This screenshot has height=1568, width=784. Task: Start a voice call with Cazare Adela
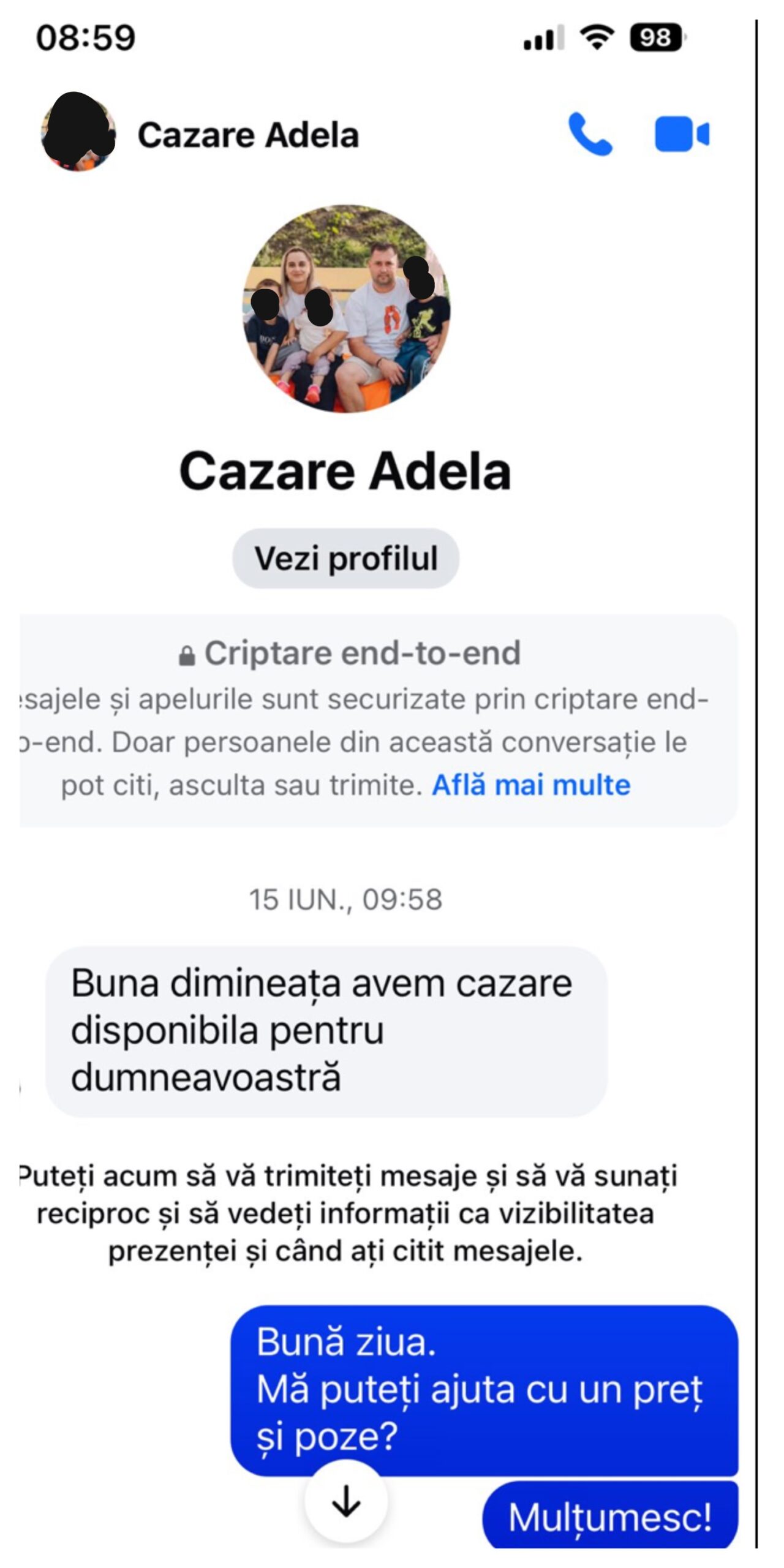[589, 134]
